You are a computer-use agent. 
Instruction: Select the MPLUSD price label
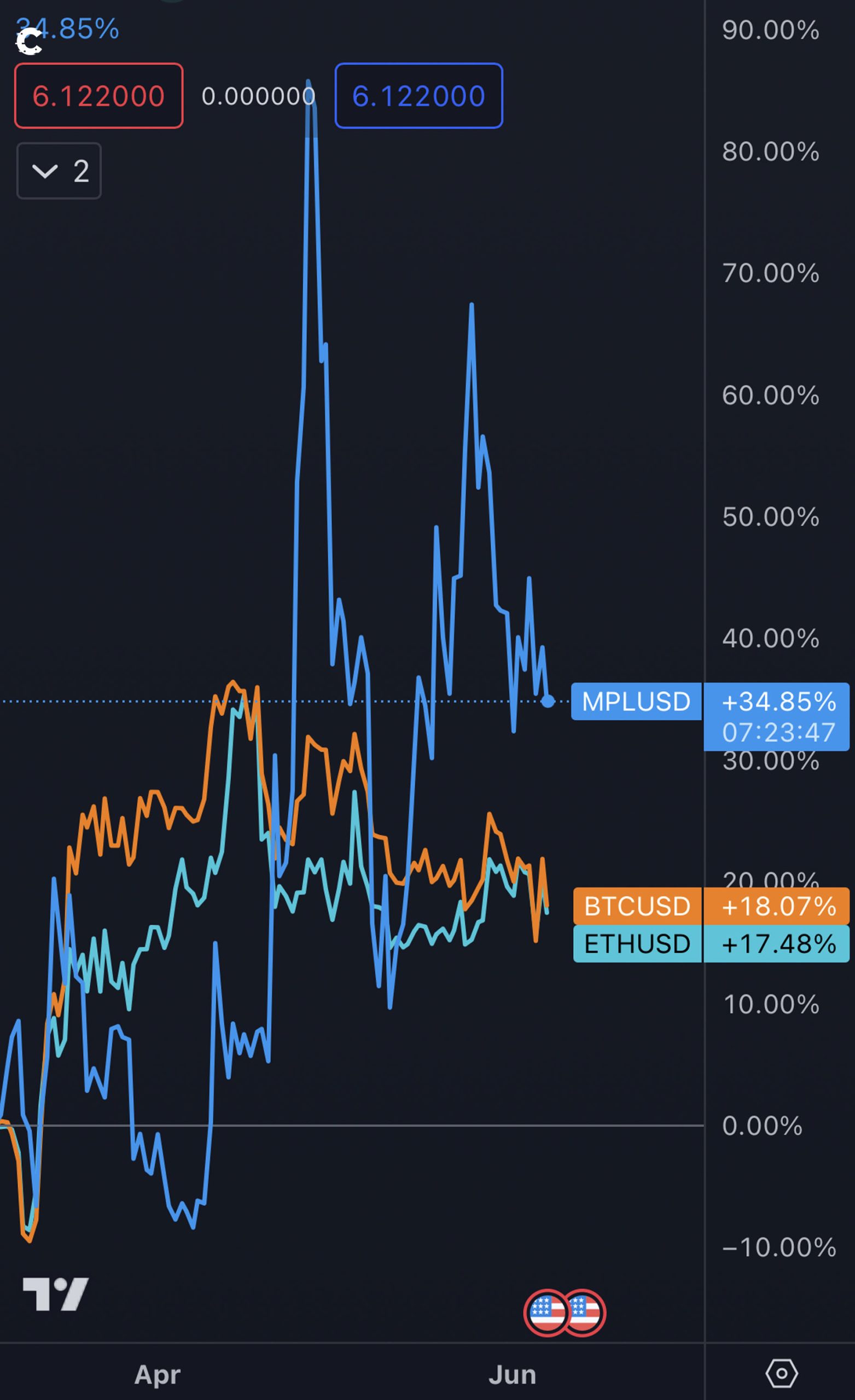click(636, 702)
